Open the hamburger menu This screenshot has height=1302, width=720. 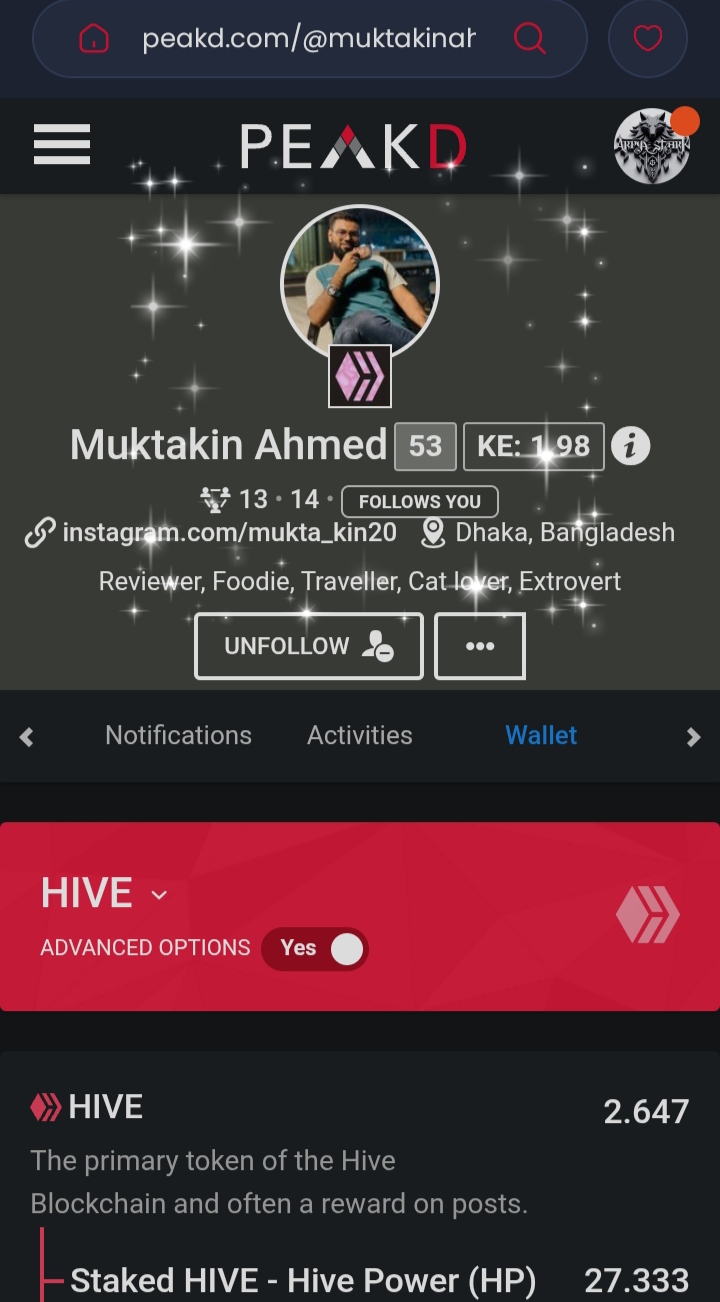[x=62, y=145]
